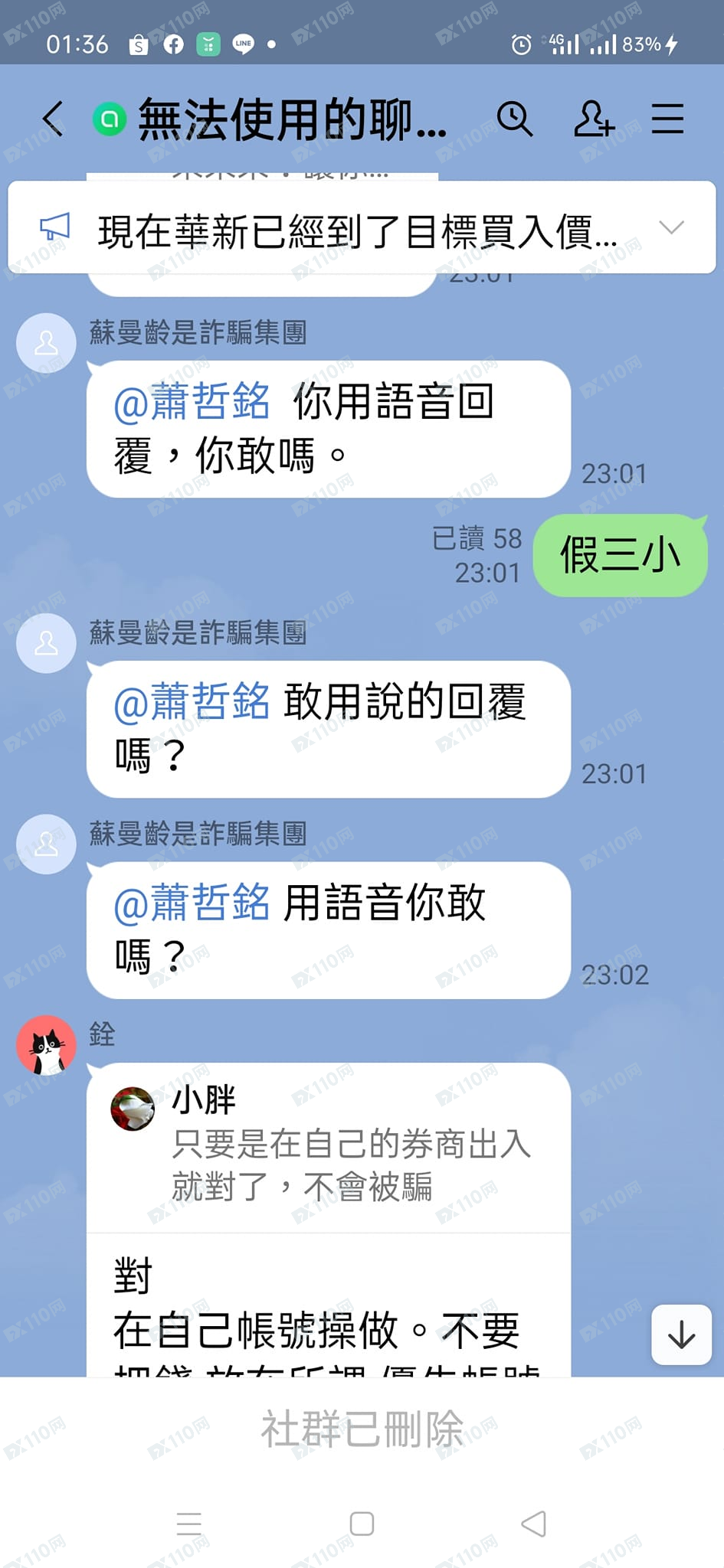Viewport: 724px width, 1568px height.
Task: Open system recent apps
Action: pos(189,1524)
